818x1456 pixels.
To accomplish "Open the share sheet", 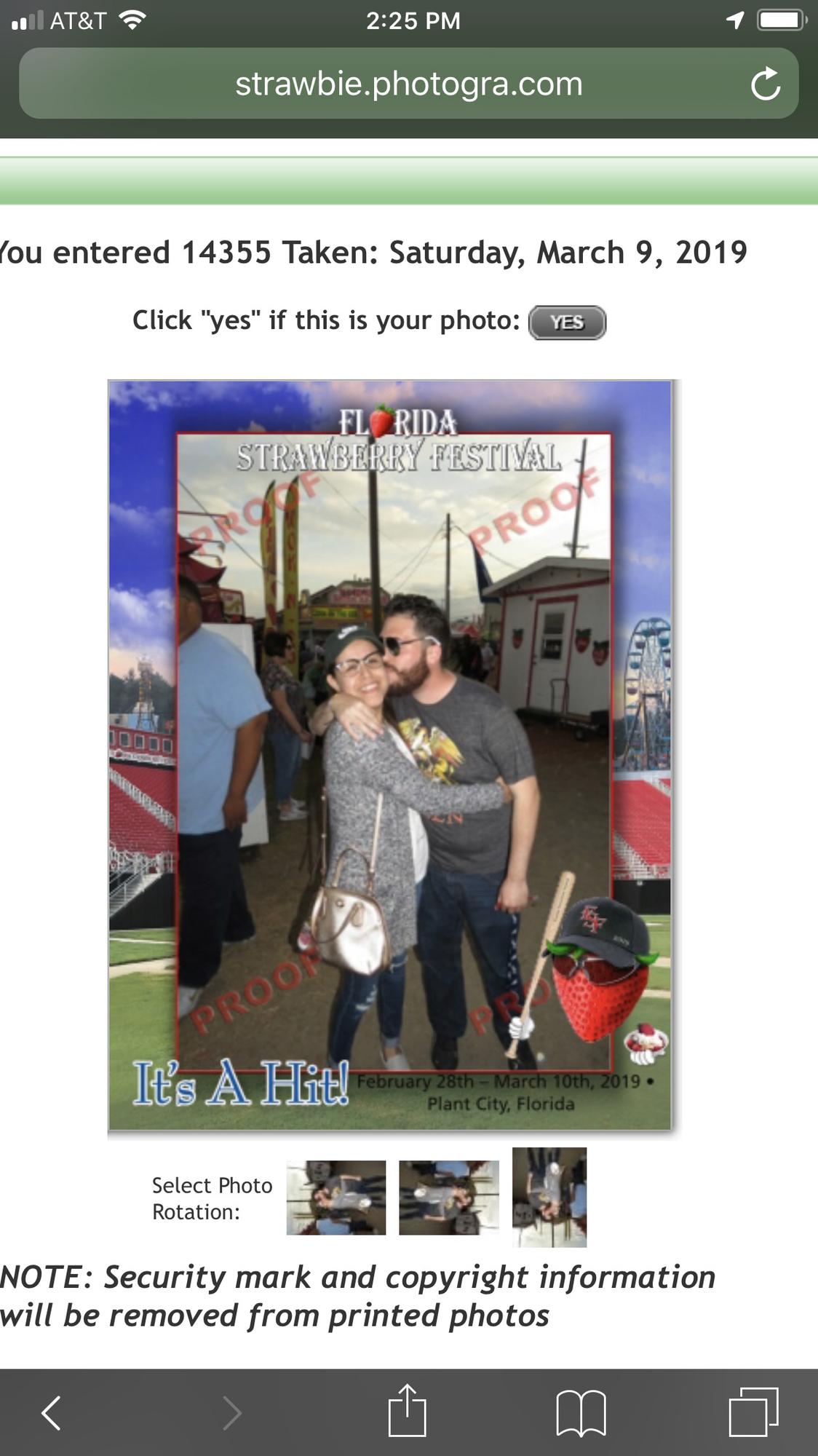I will pos(407,1412).
